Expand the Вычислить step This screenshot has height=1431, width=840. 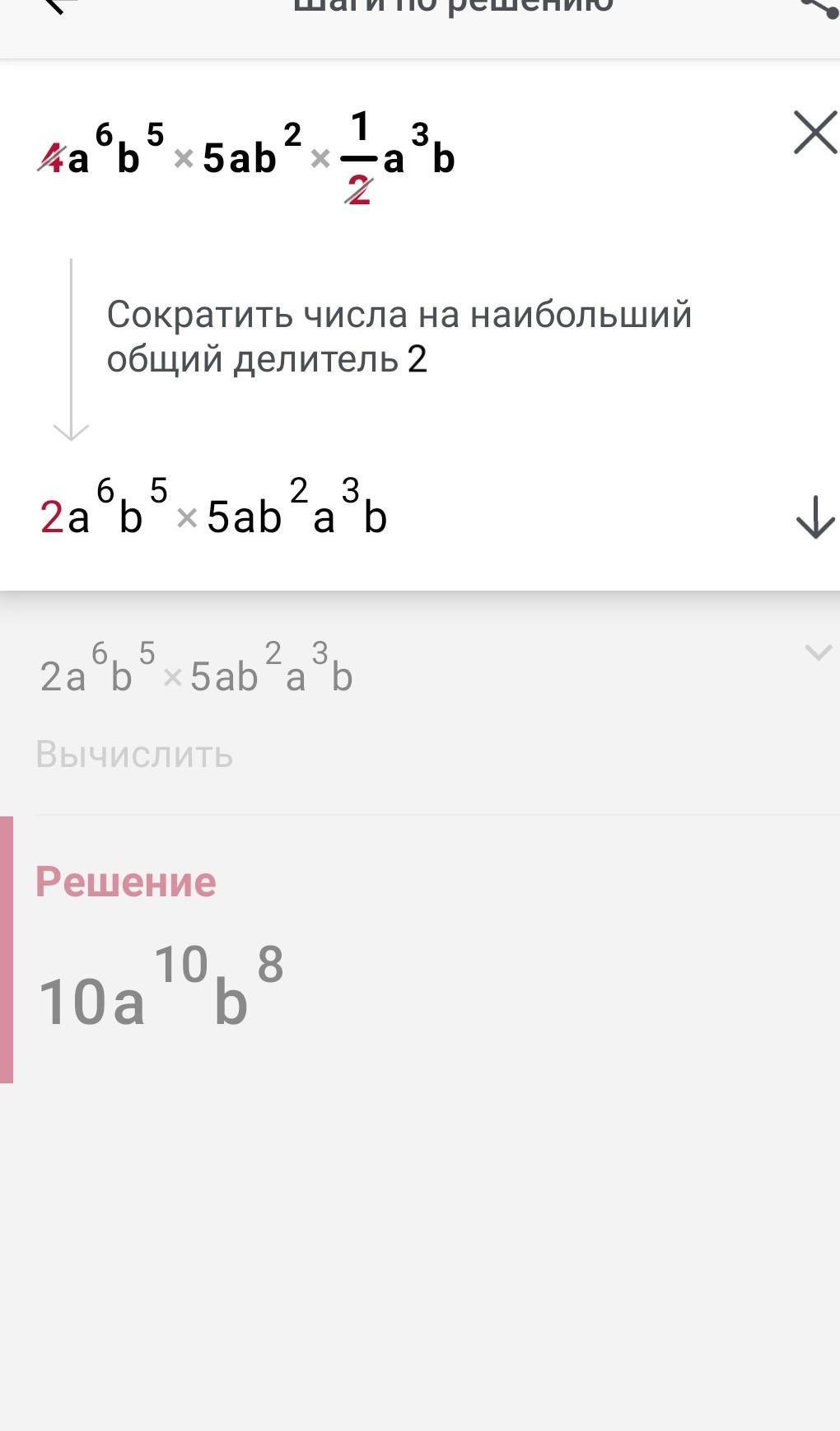tap(818, 652)
